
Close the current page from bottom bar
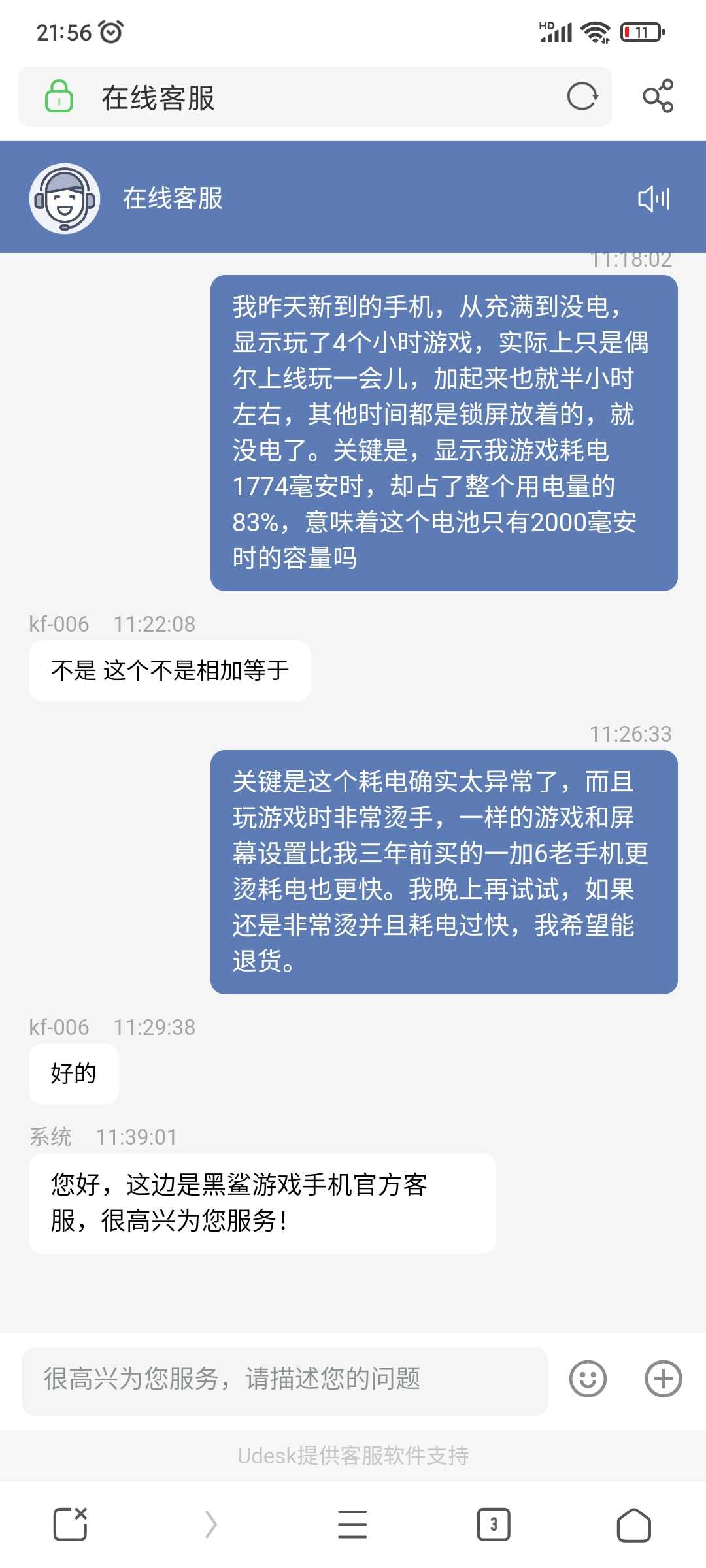71,1525
